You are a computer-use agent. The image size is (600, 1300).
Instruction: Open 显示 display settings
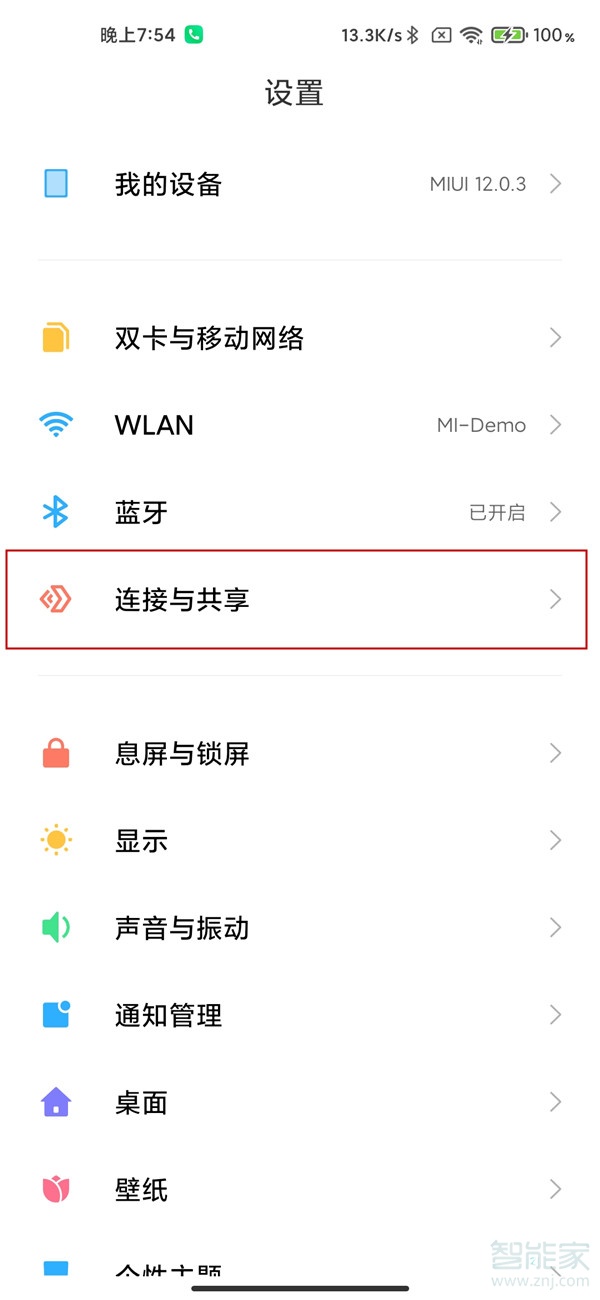(x=300, y=841)
